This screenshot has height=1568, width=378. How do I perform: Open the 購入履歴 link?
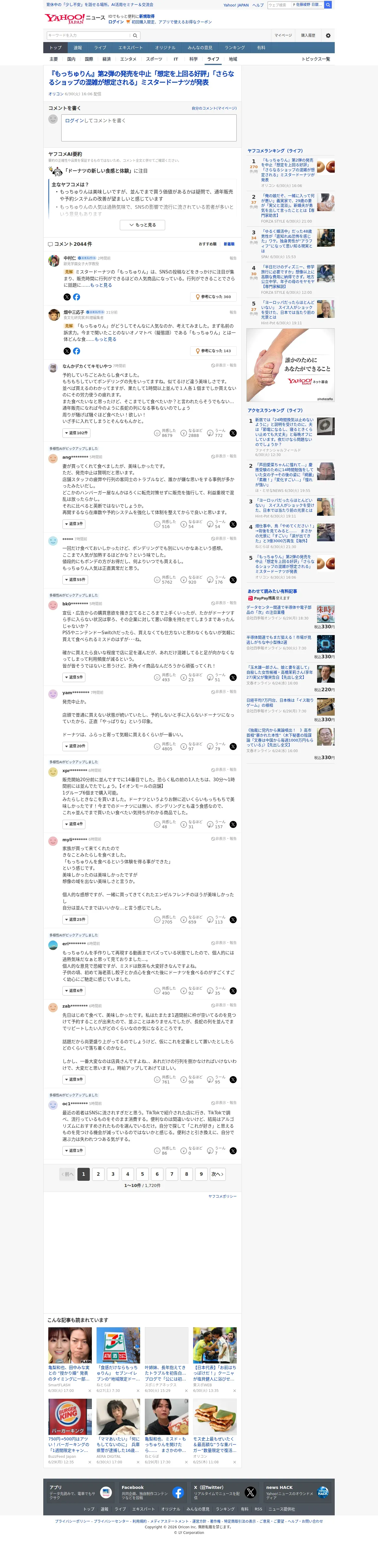tap(308, 35)
